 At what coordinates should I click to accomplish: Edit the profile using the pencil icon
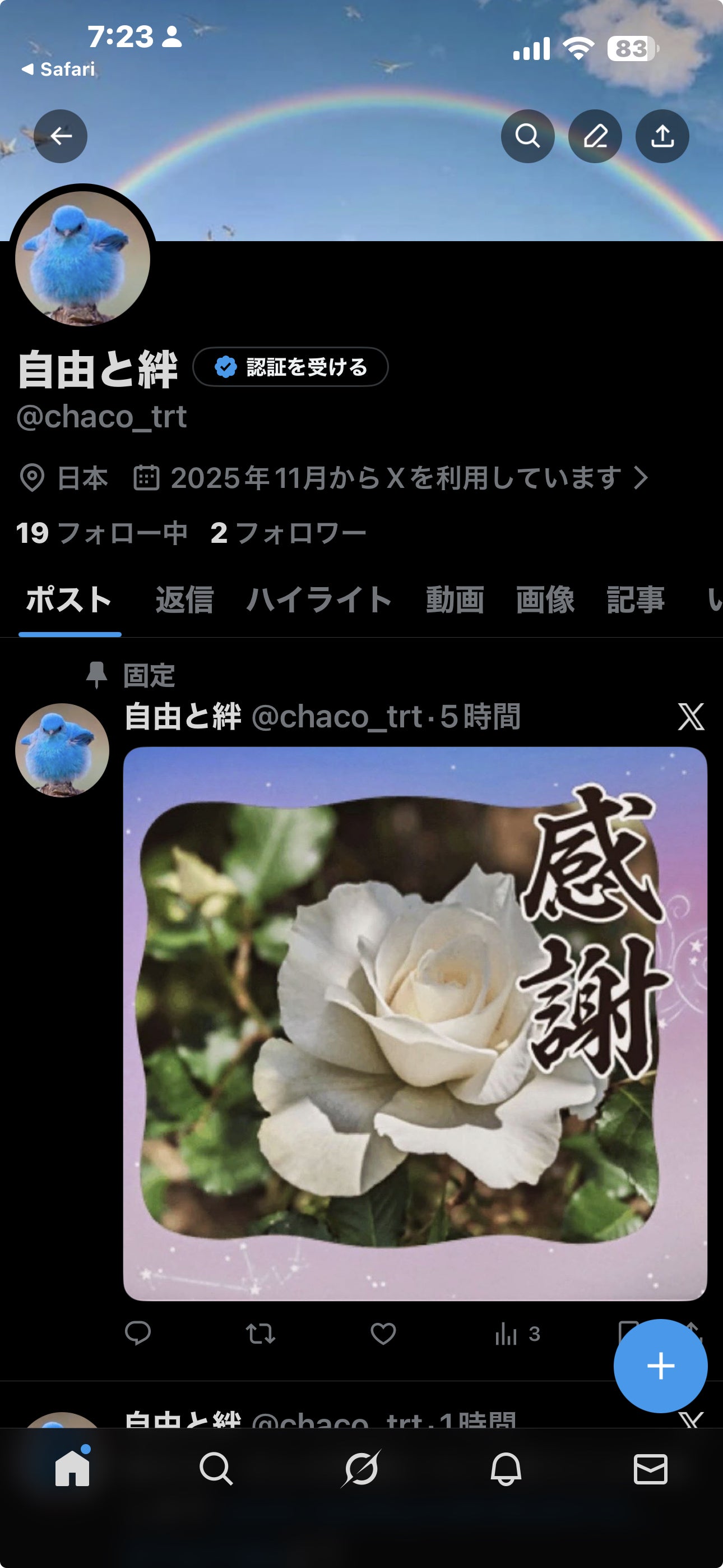point(596,137)
